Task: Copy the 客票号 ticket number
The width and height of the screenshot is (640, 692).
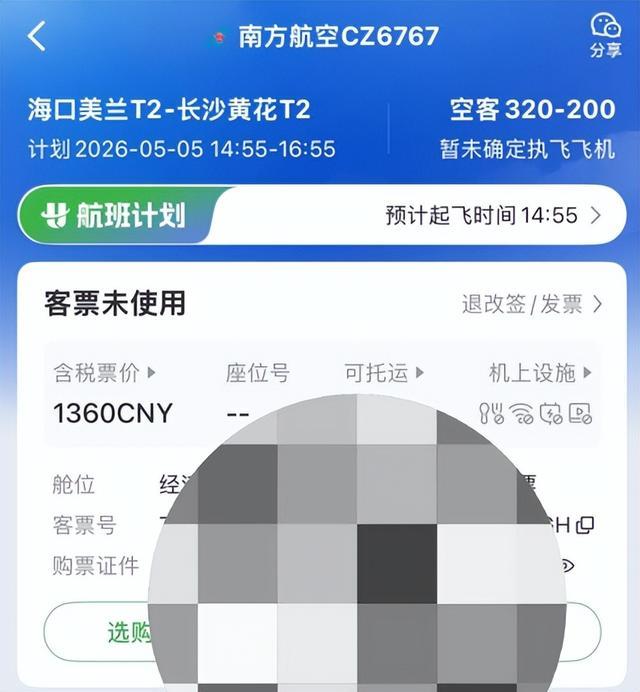Action: coord(586,524)
